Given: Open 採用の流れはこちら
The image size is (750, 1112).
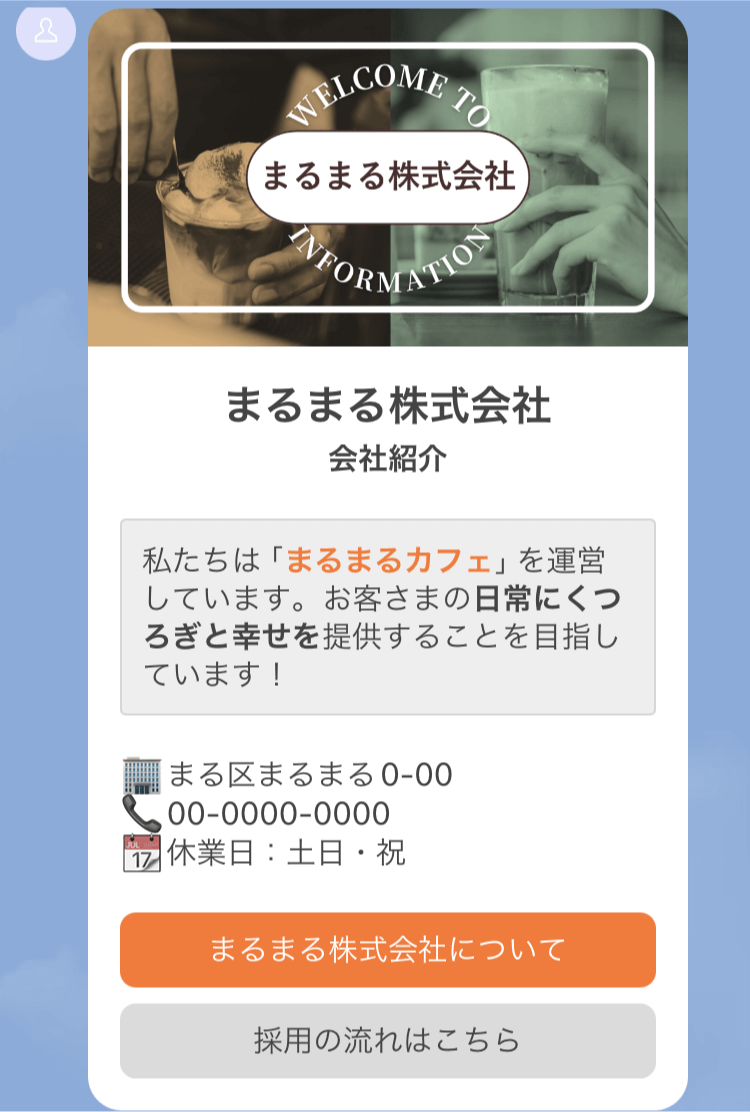Looking at the screenshot, I should (387, 1040).
